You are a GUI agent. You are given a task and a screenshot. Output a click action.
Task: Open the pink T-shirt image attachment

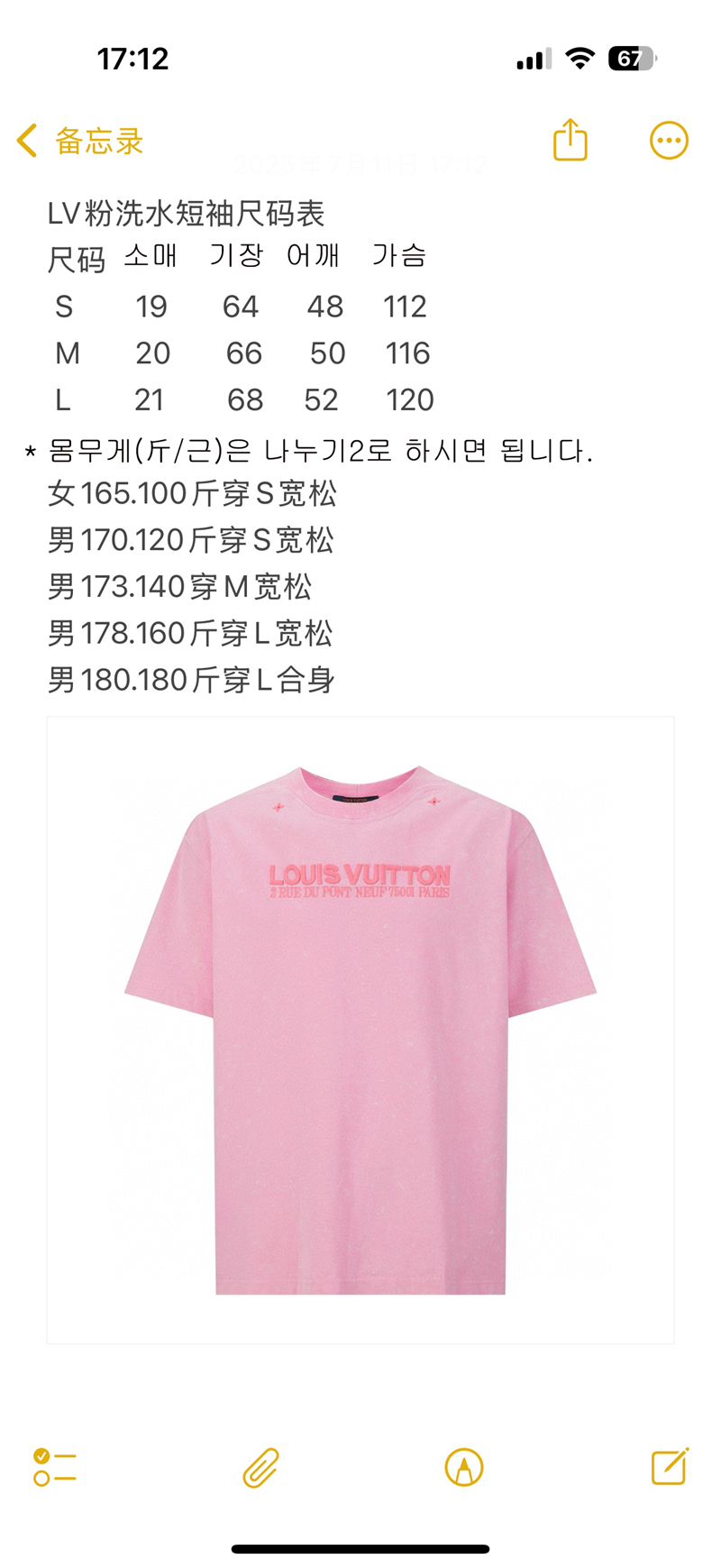(x=360, y=1030)
